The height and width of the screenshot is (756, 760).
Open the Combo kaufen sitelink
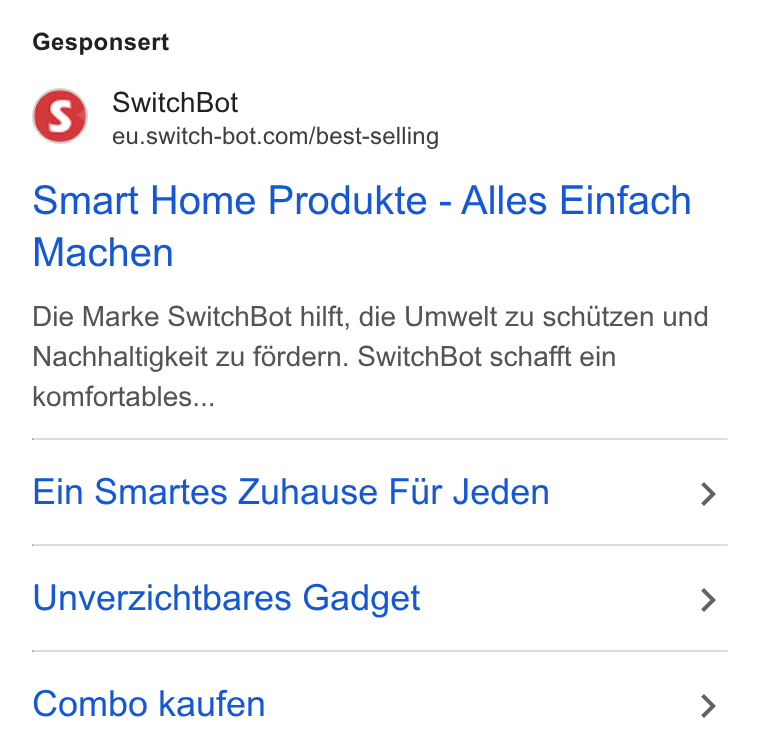(380, 704)
